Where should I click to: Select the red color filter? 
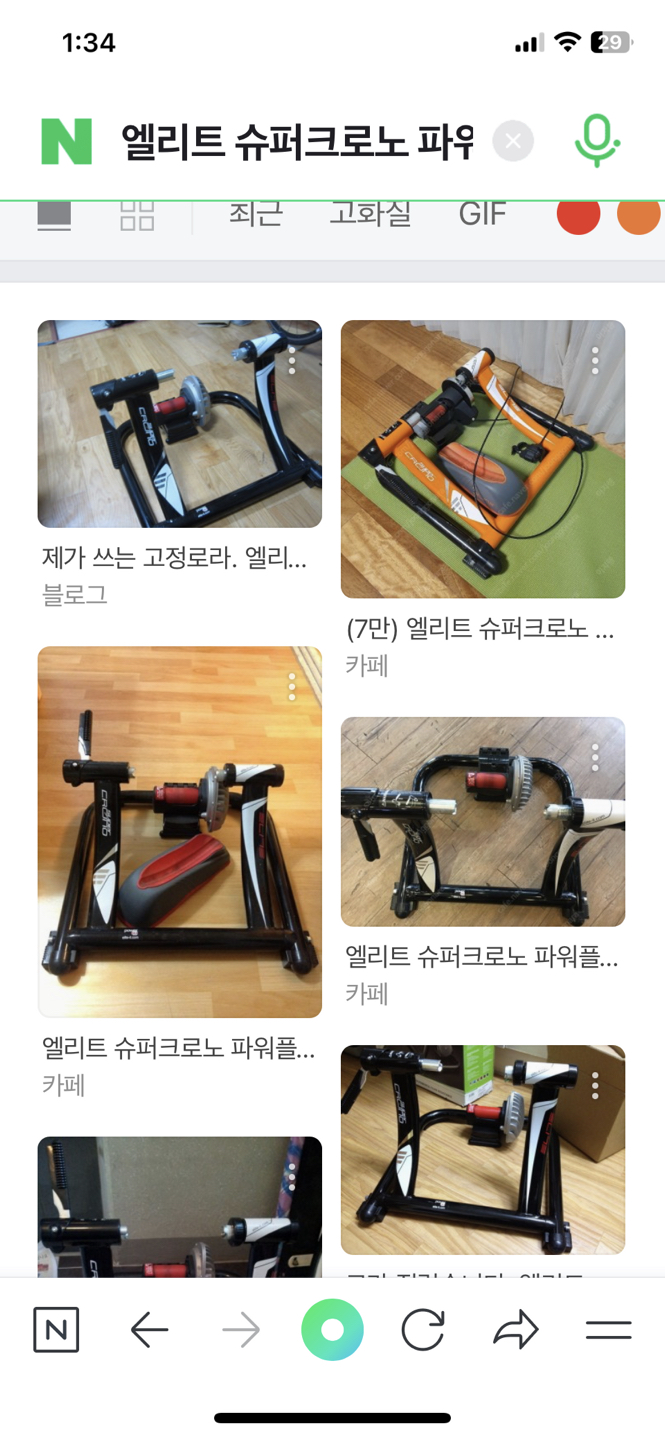coord(578,214)
